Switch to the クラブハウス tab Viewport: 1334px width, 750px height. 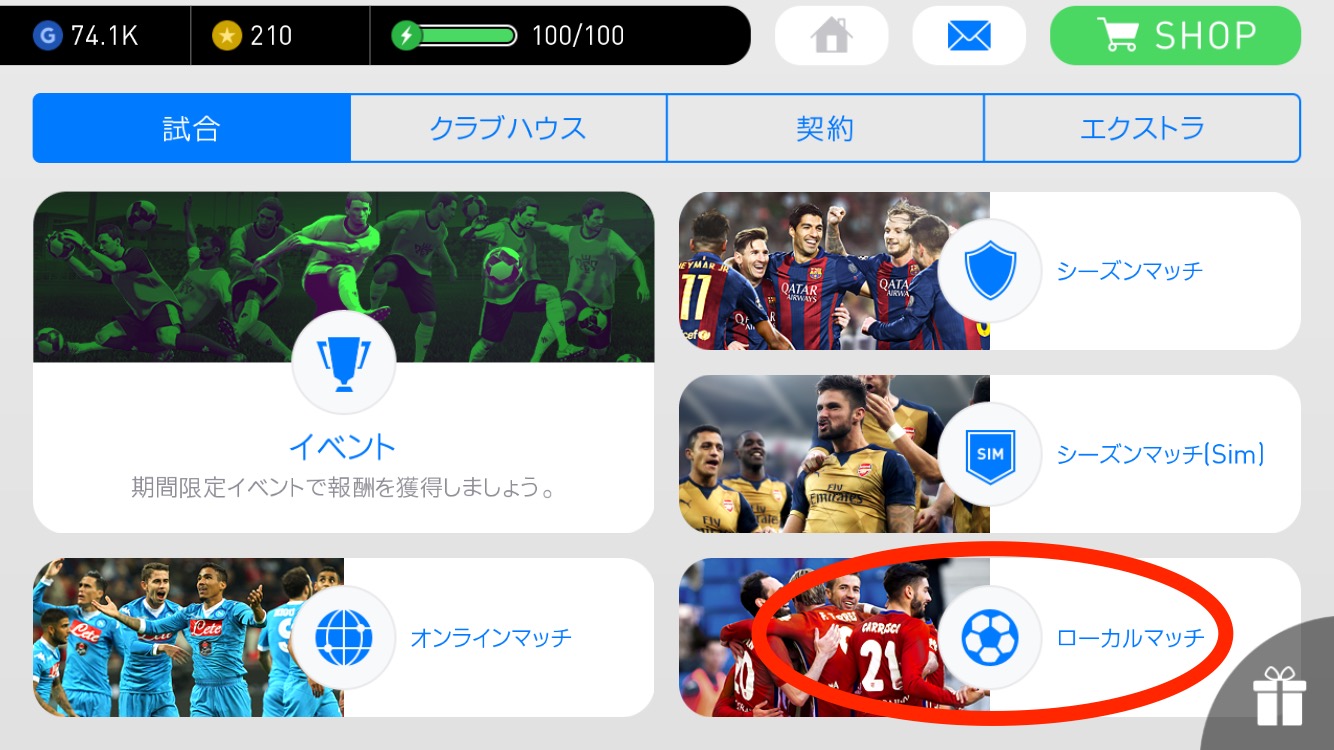point(508,128)
